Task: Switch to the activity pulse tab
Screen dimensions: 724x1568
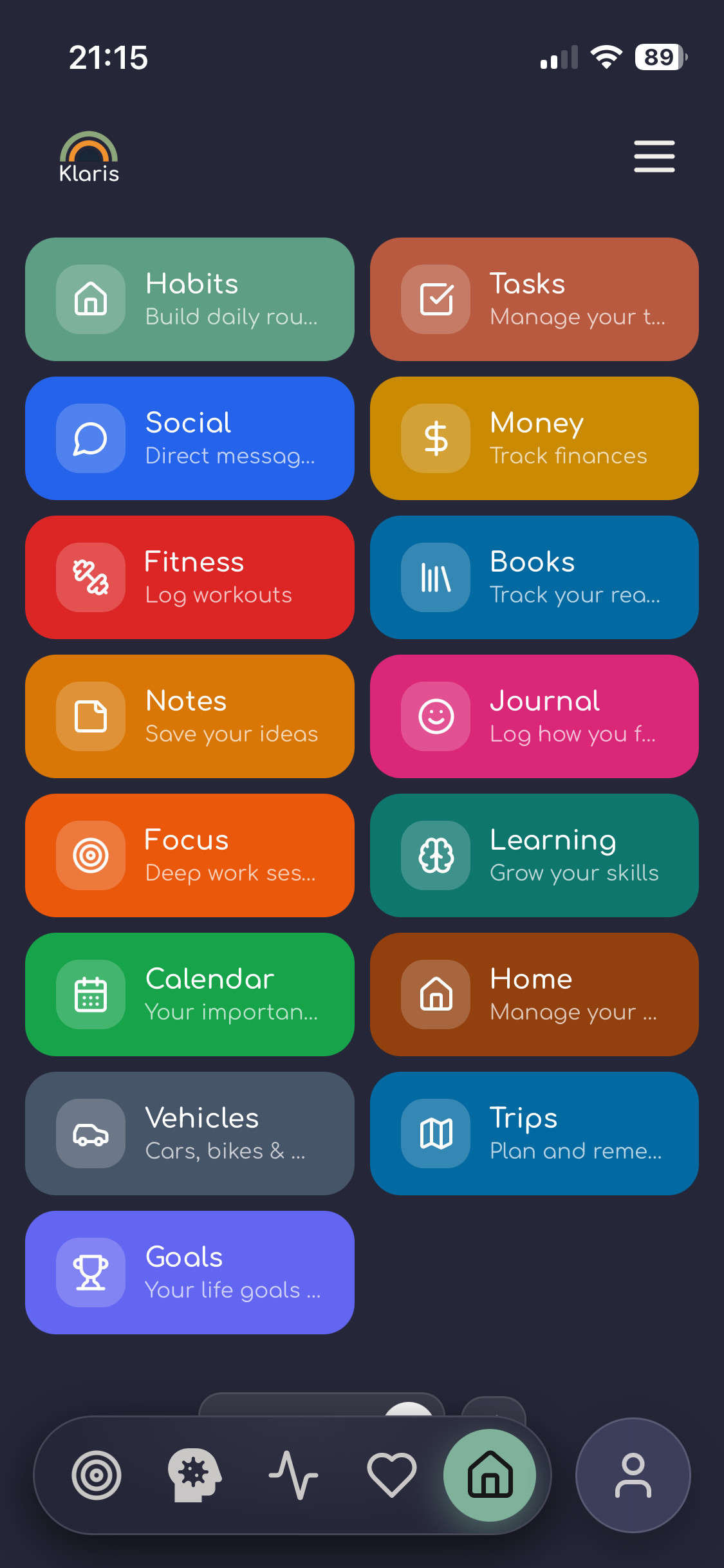Action: (293, 1475)
